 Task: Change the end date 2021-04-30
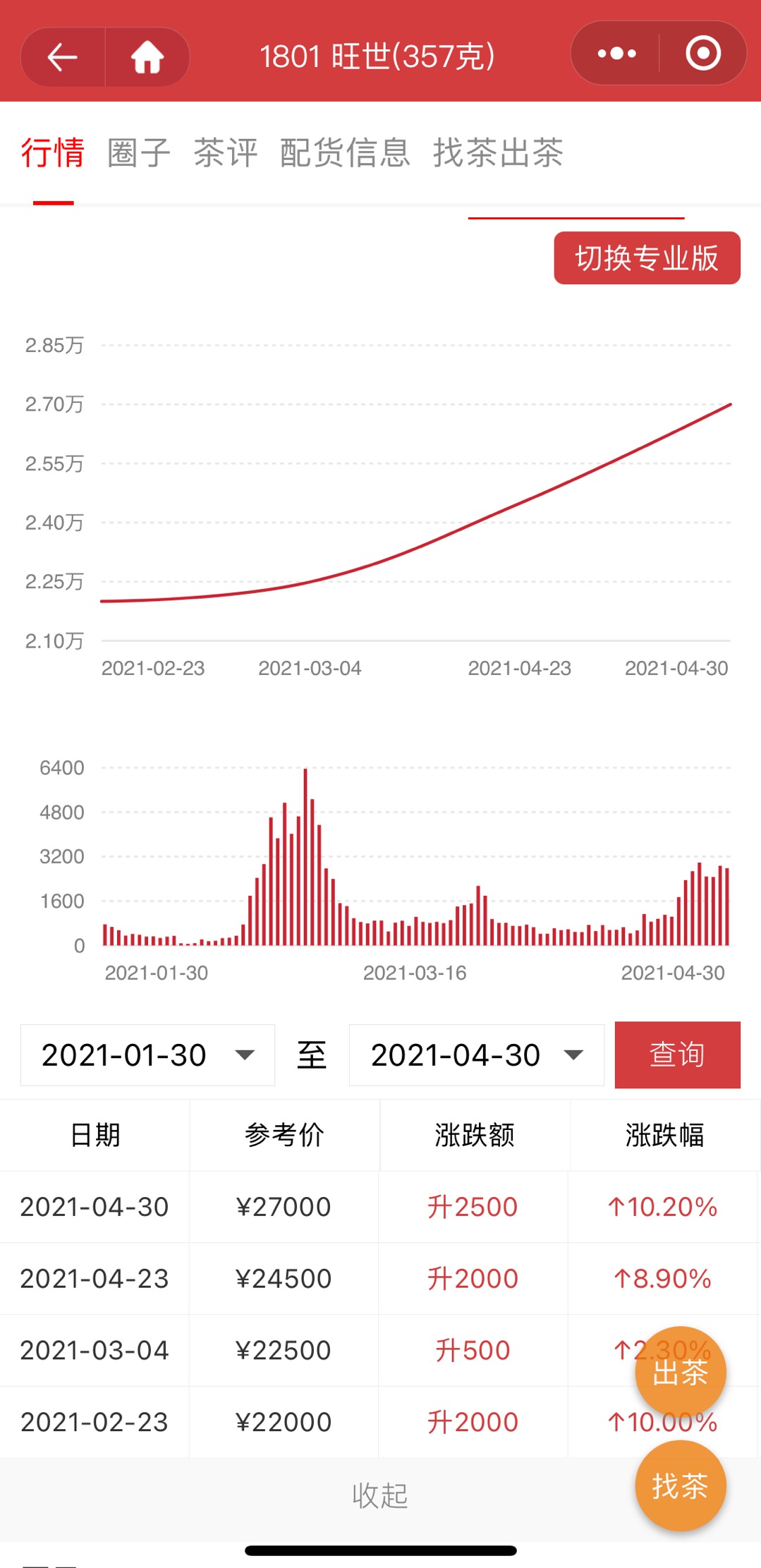(477, 1055)
